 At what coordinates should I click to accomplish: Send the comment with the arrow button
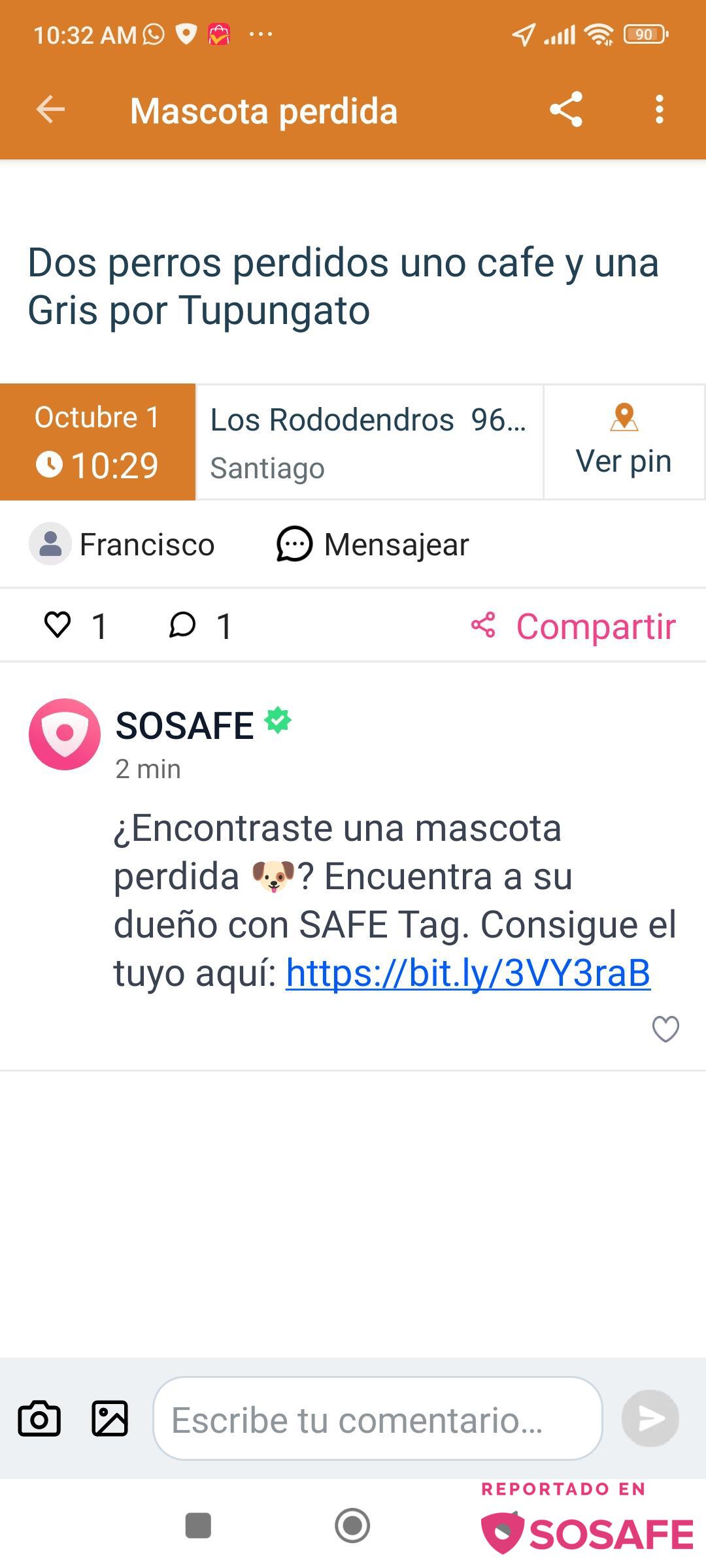tap(650, 1418)
